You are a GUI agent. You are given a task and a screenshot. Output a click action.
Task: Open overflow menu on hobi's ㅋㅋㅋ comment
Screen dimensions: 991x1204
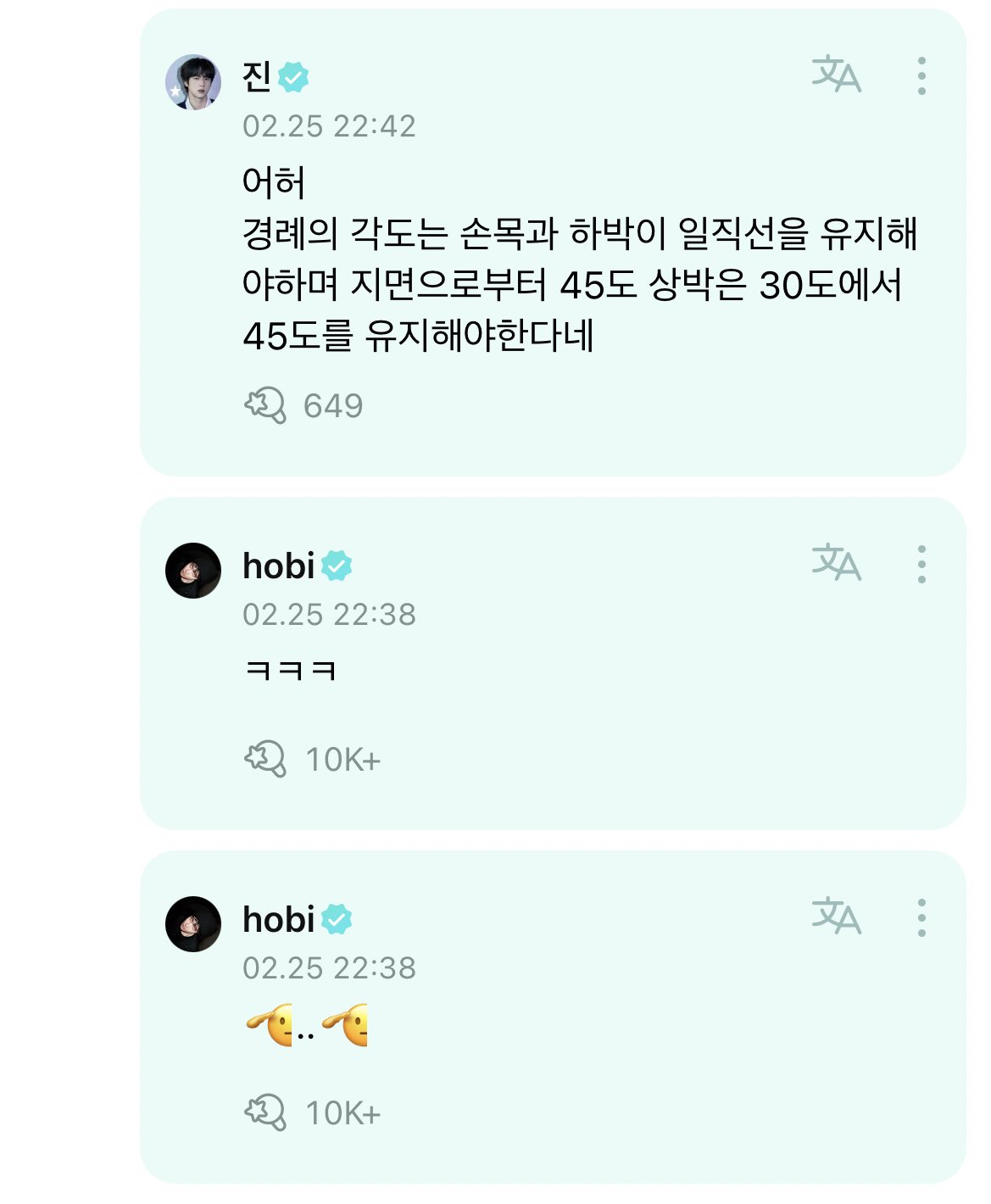[921, 564]
